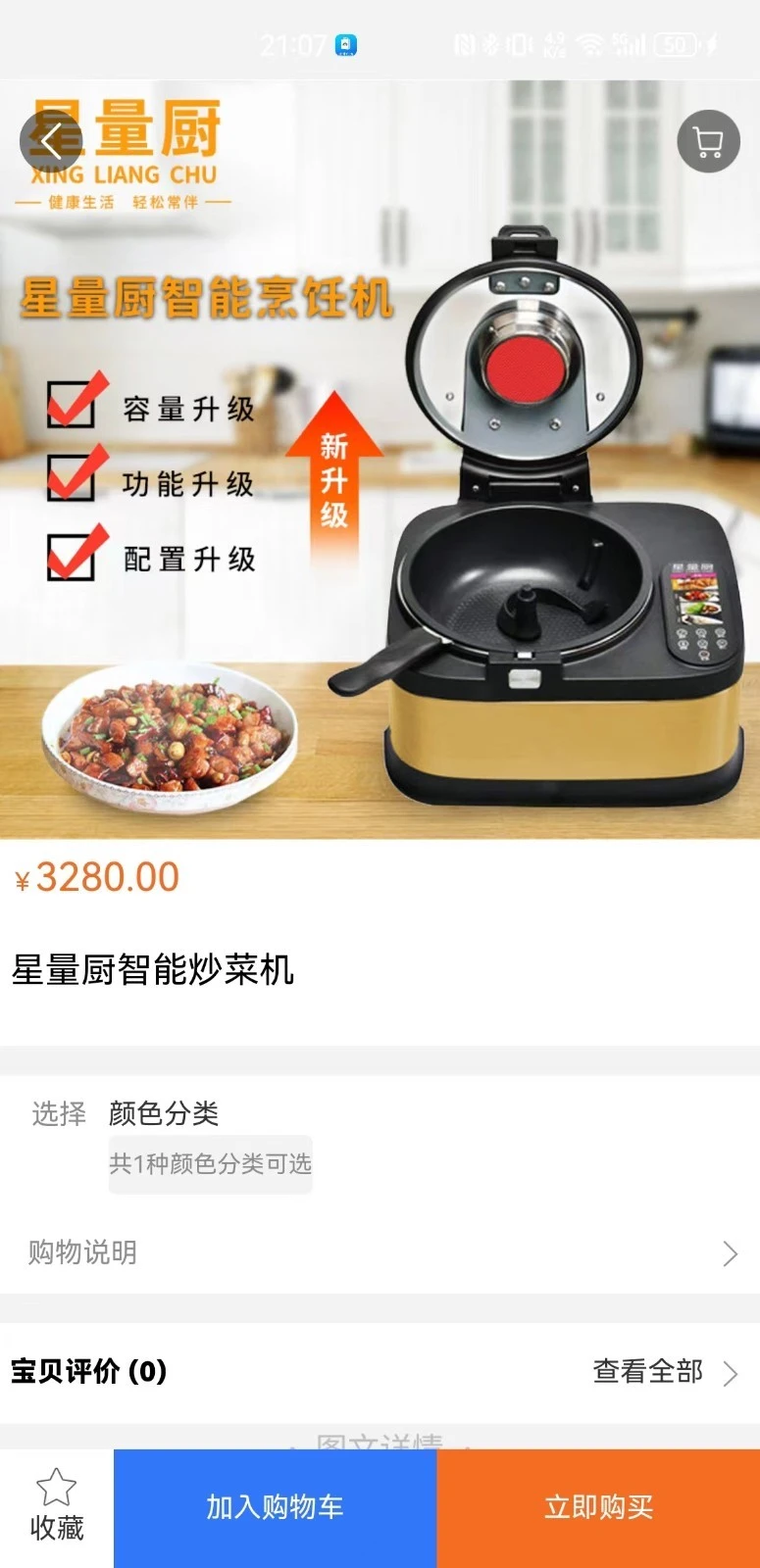Check the 容量升级 checkbox in banner
This screenshot has width=760, height=1568.
(69, 407)
